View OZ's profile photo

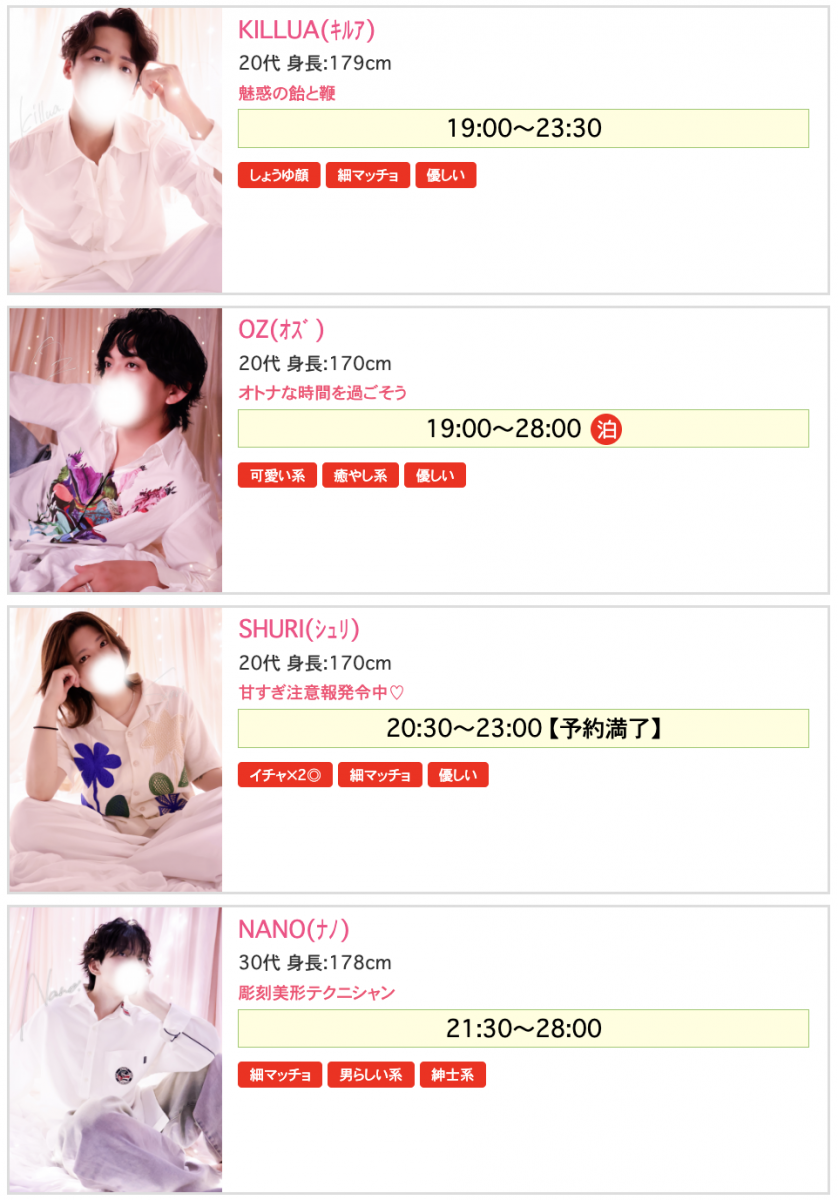pyautogui.click(x=116, y=450)
